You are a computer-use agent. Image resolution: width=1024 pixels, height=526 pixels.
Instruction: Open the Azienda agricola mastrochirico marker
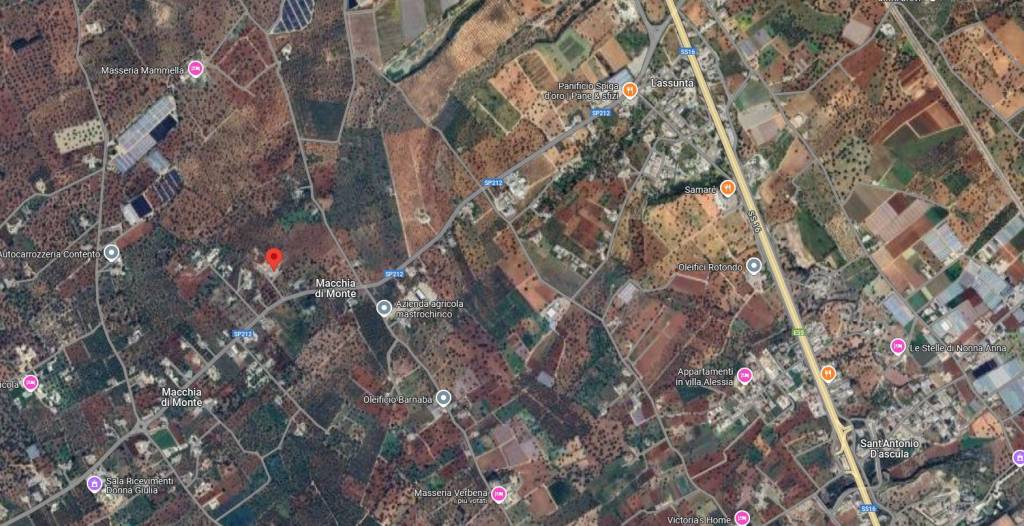[384, 307]
